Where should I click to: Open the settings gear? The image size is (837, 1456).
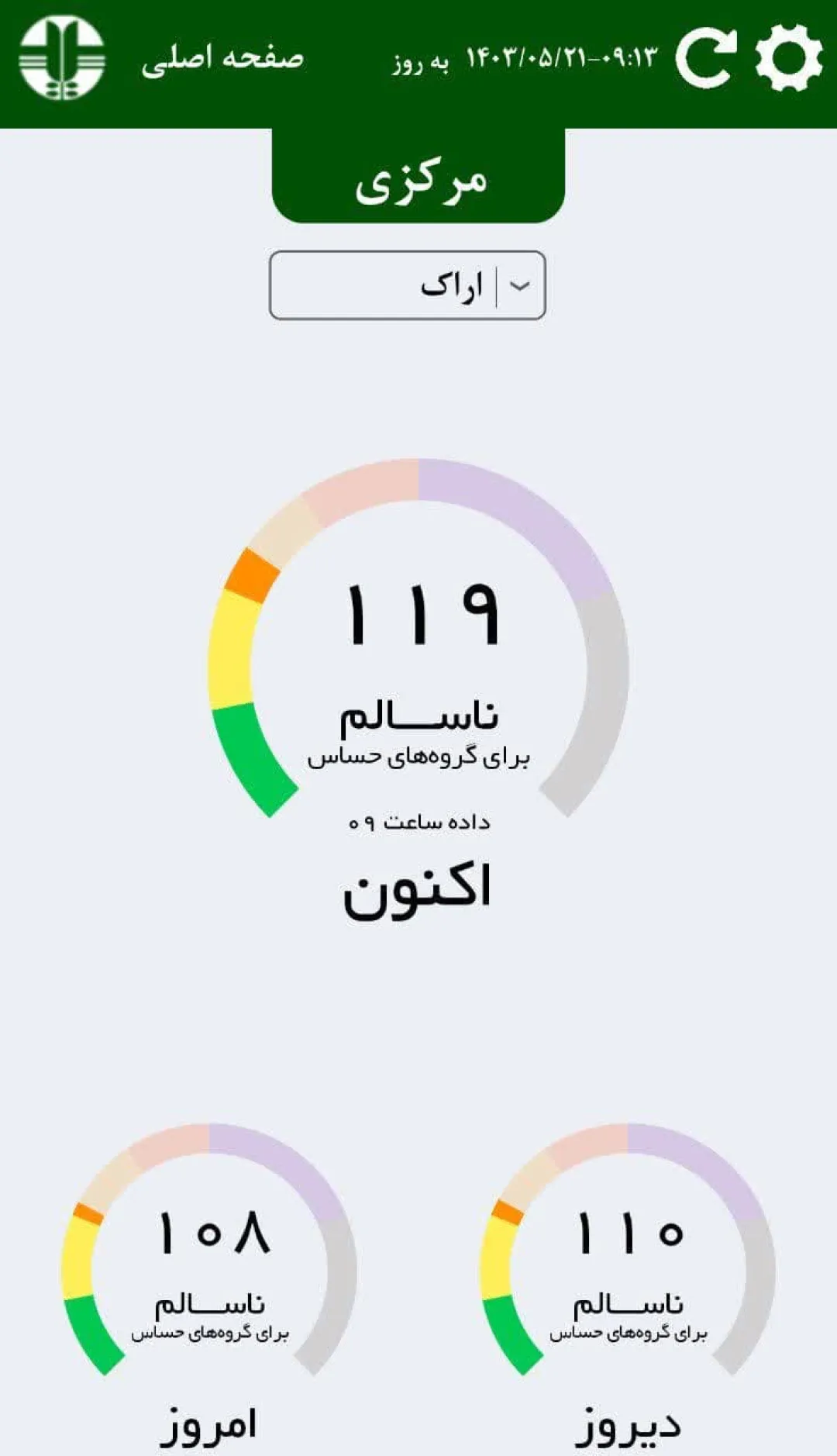click(789, 57)
